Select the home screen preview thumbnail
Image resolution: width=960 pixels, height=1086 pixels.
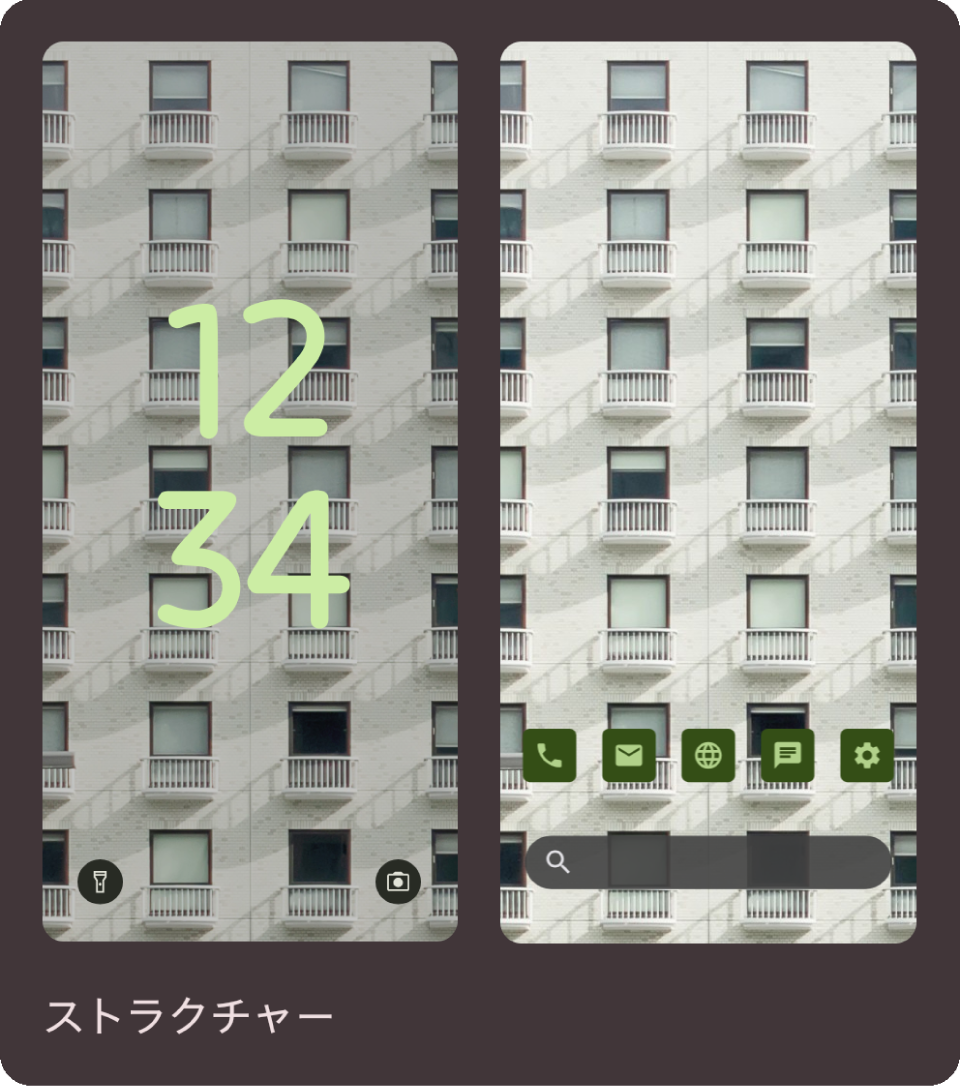(707, 490)
